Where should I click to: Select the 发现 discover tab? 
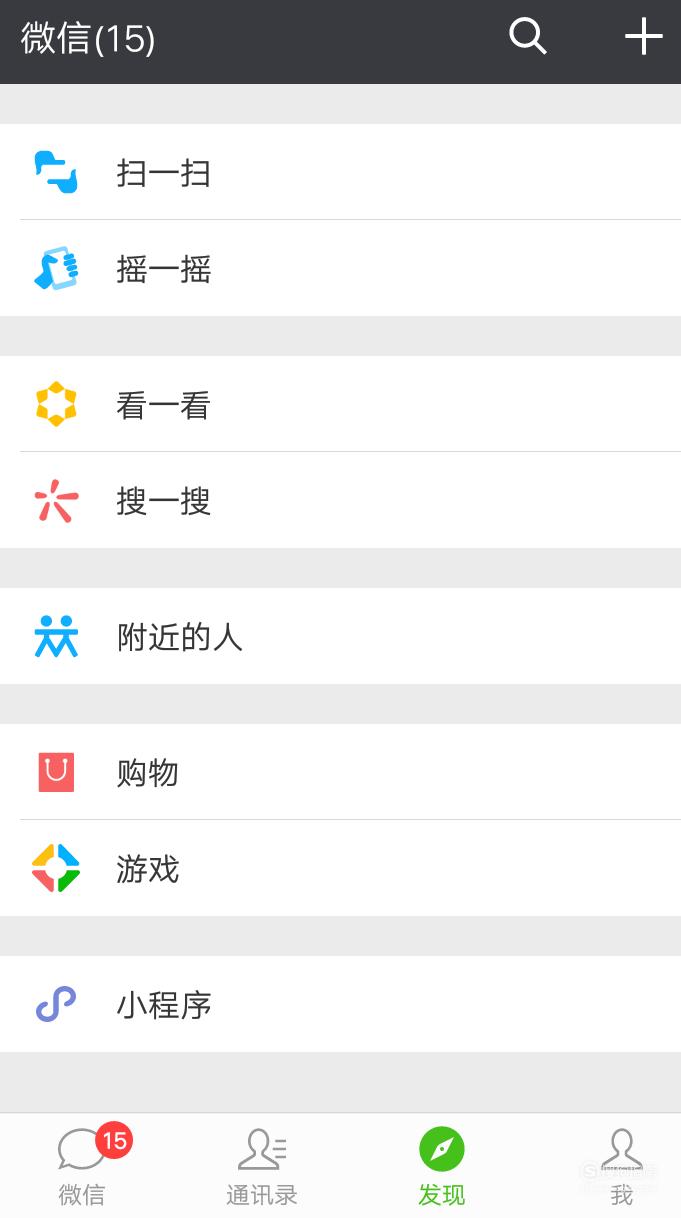(x=441, y=1166)
